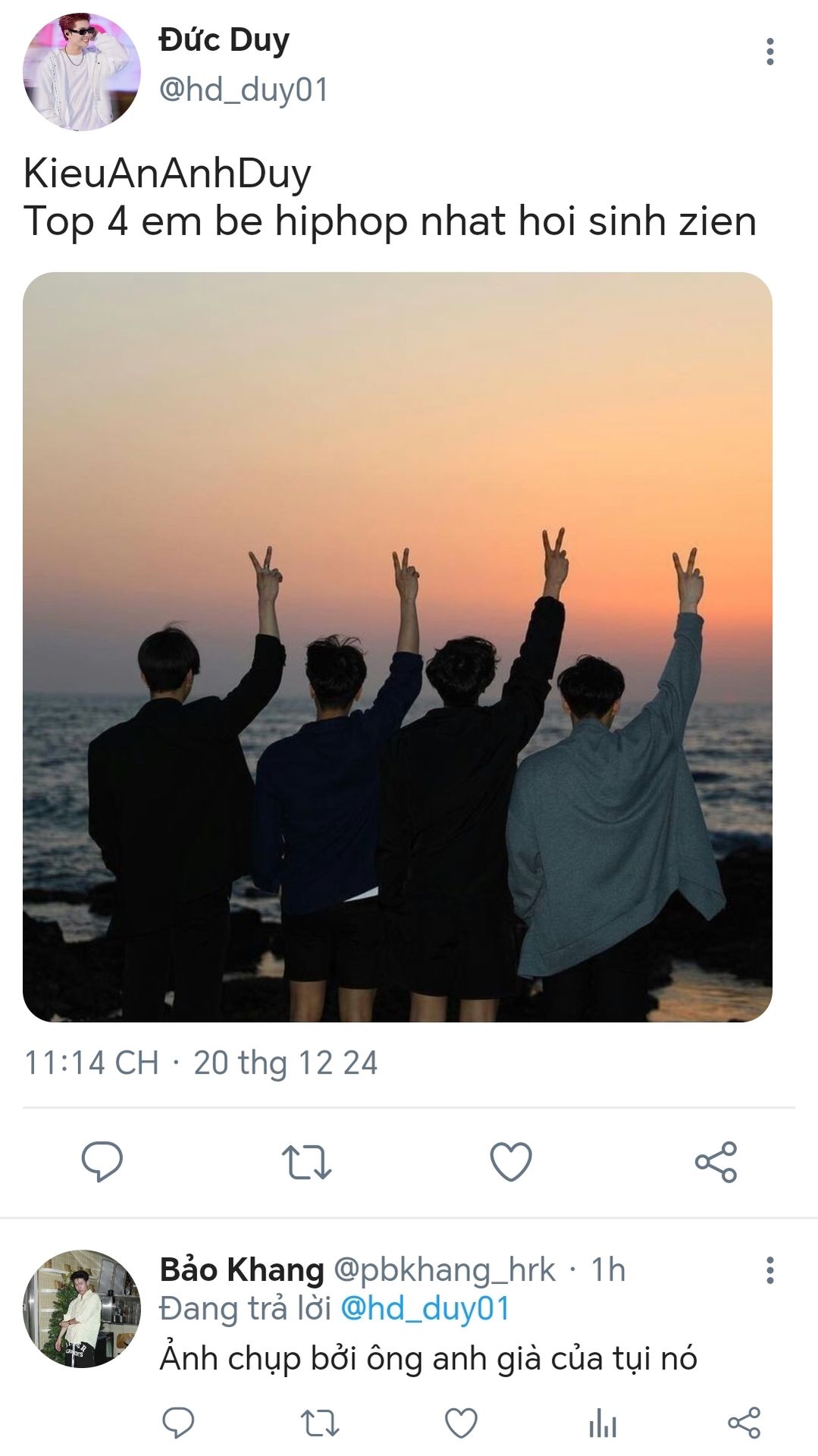The width and height of the screenshot is (818, 1456).
Task: Share Bảo Khang's reply
Action: point(744,1423)
